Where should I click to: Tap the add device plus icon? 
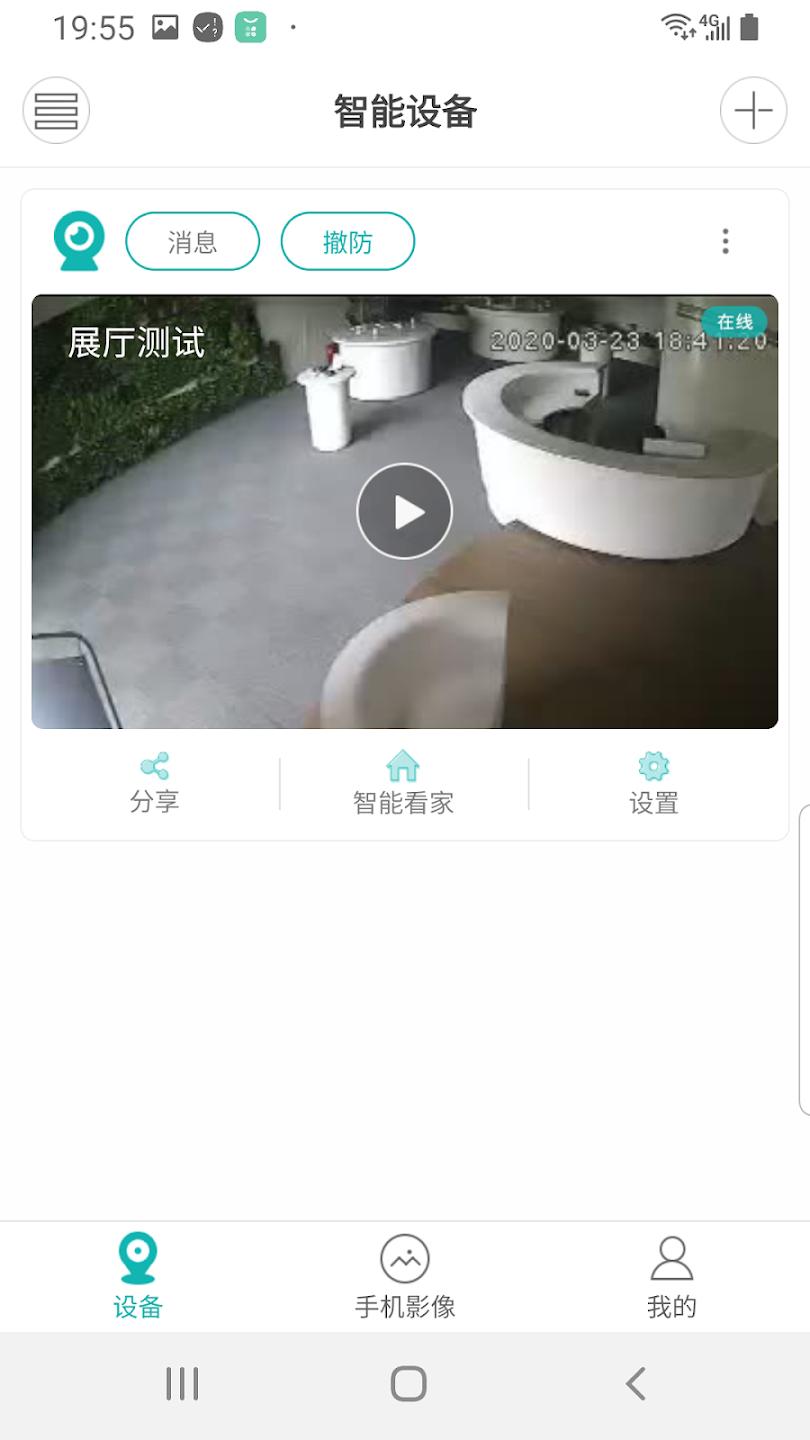point(753,111)
